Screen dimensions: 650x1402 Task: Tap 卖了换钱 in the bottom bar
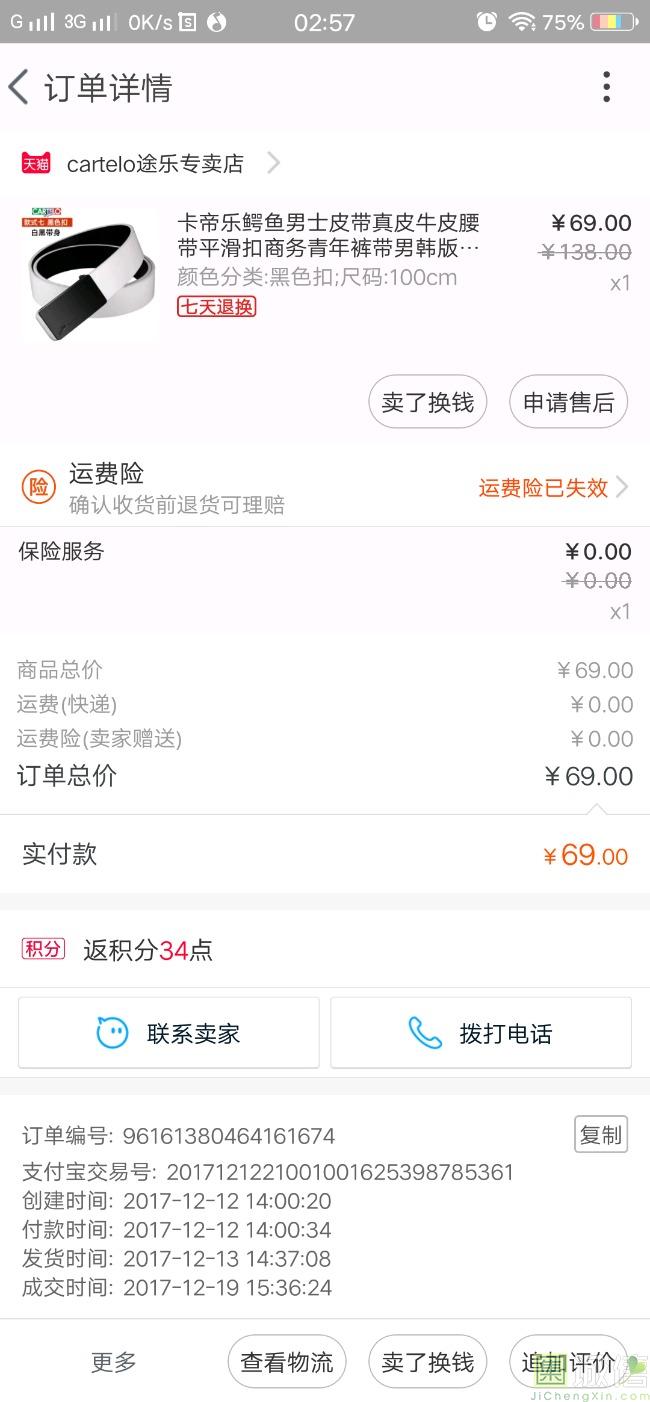(428, 1362)
